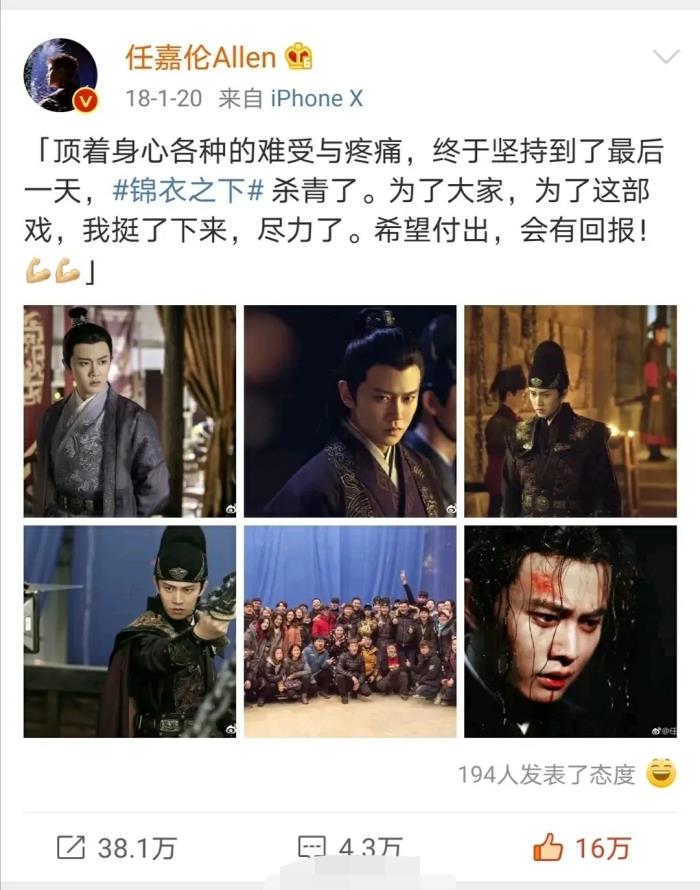Open 任嘉伦Allen's profile avatar
The height and width of the screenshot is (890, 700).
click(60, 75)
